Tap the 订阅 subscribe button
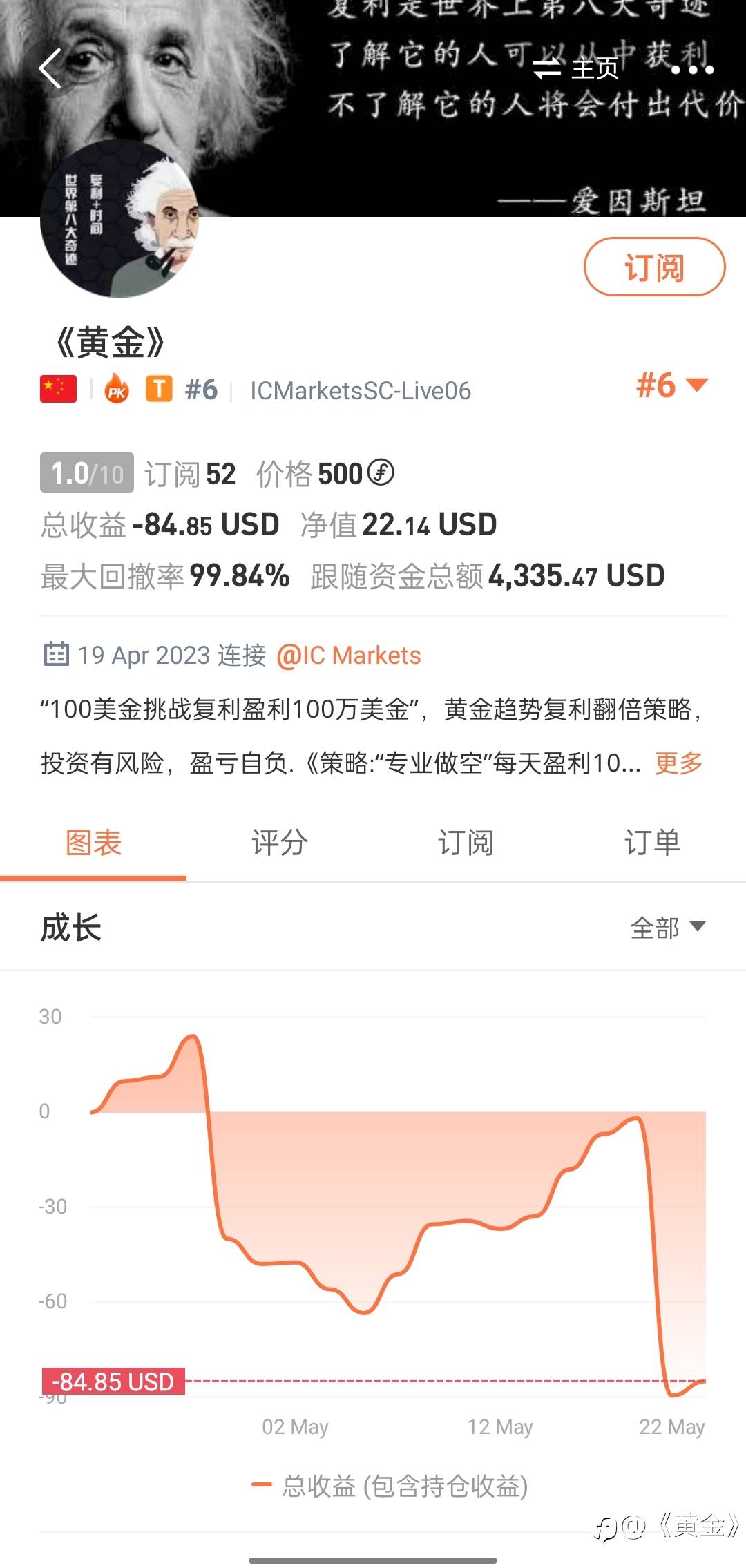Screen dimensions: 746x1568 pos(654,267)
